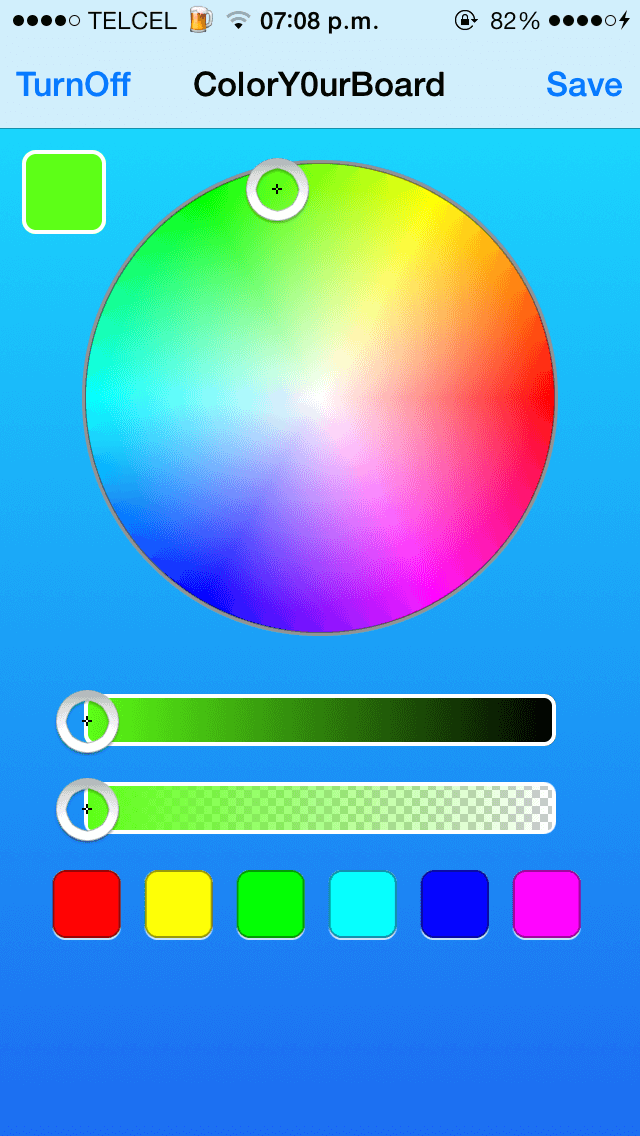The image size is (640, 1136).
Task: Choose the blue preset swatch
Action: [455, 904]
